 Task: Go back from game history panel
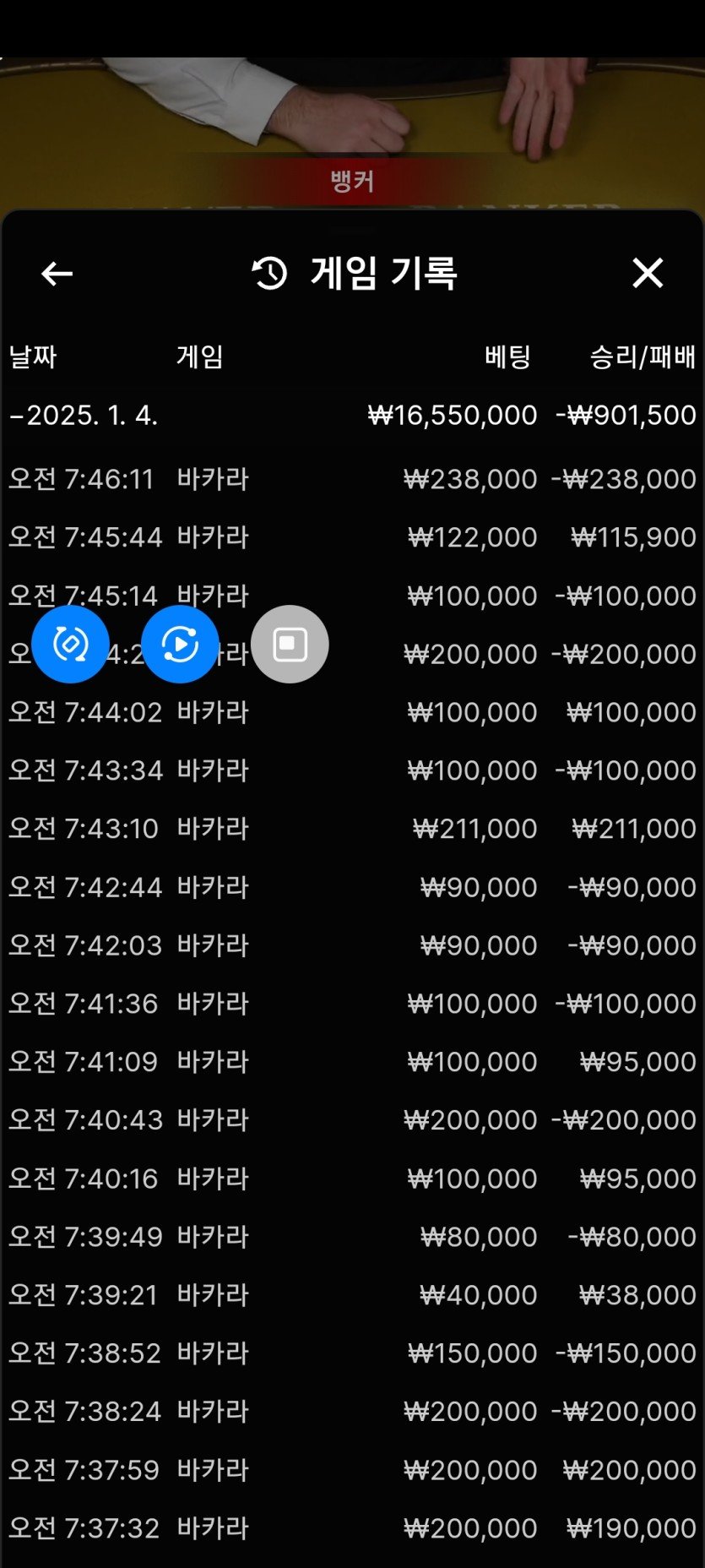tap(57, 274)
